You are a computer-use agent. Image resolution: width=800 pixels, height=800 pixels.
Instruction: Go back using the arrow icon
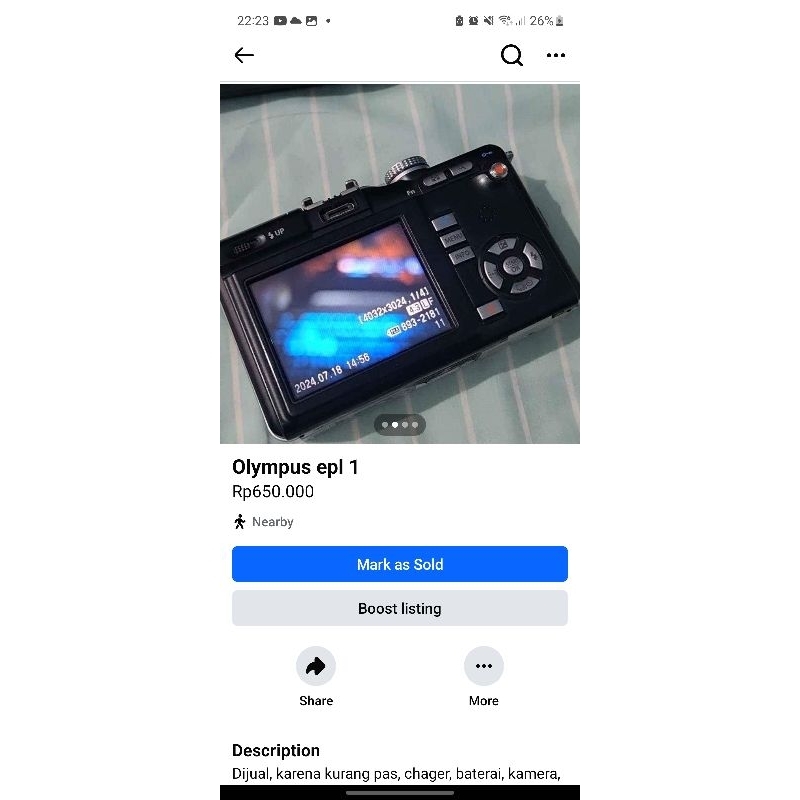244,56
